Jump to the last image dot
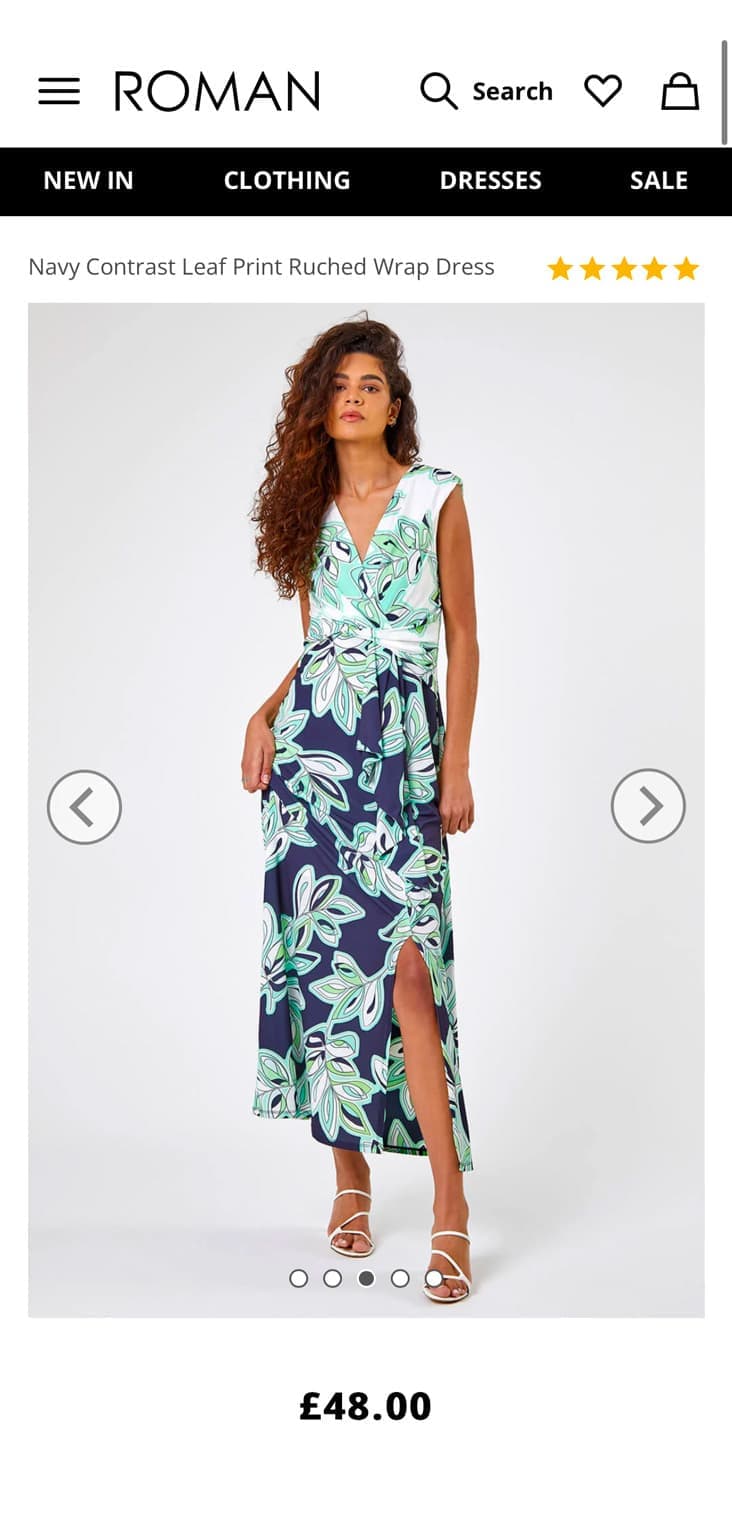This screenshot has width=732, height=1524. [434, 1278]
